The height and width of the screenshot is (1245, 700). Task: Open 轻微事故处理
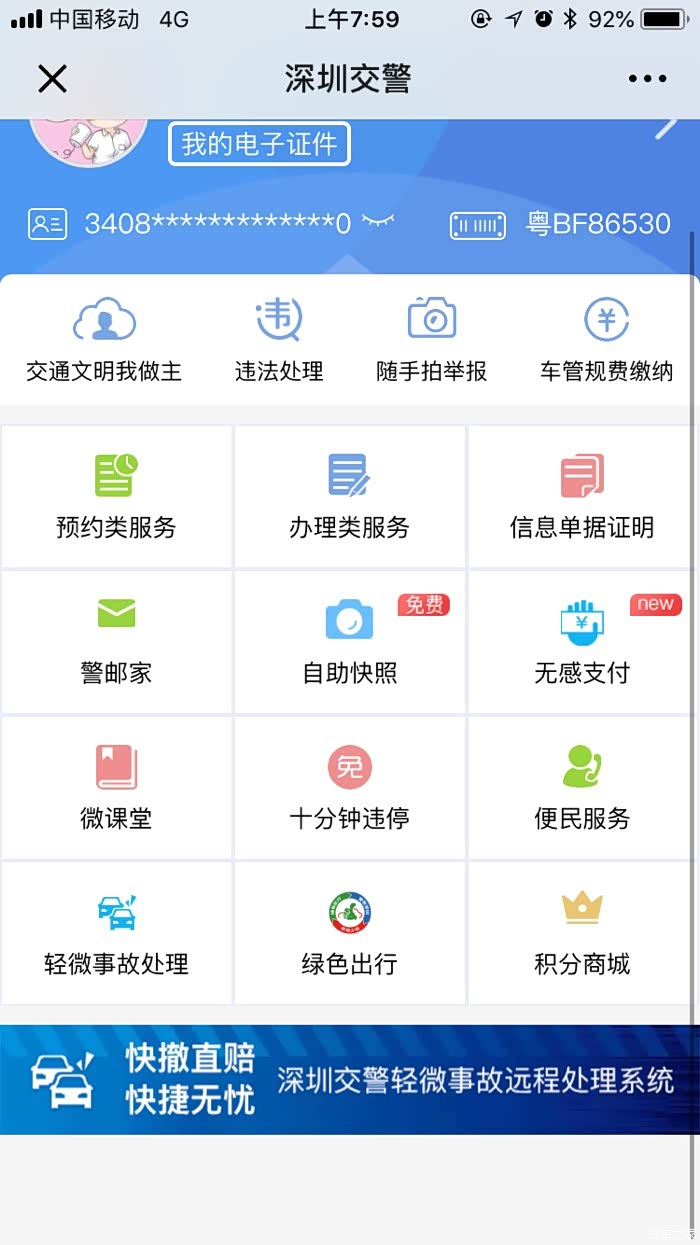coord(116,933)
